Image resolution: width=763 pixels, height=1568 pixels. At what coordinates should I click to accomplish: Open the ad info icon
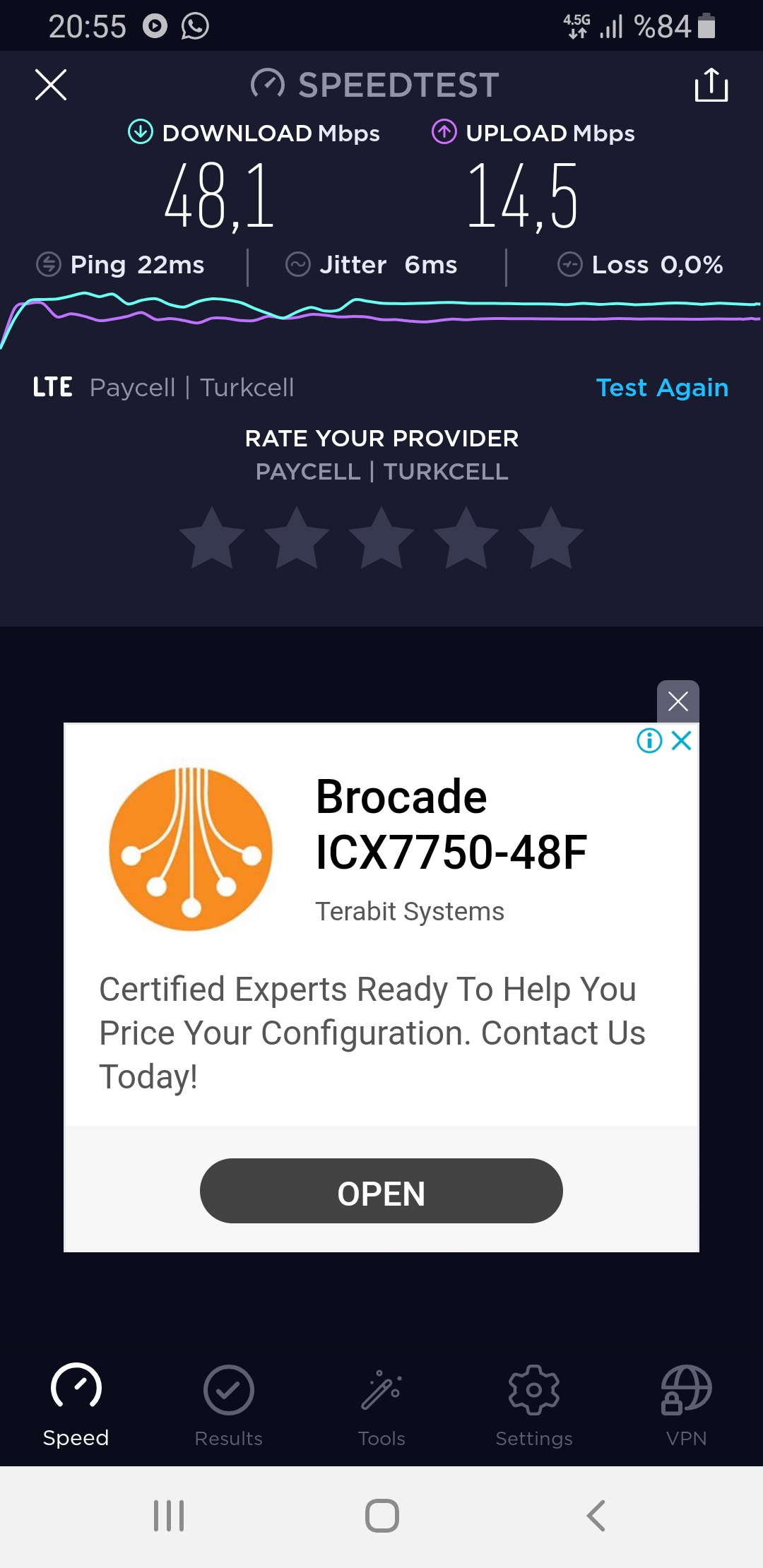[x=649, y=741]
